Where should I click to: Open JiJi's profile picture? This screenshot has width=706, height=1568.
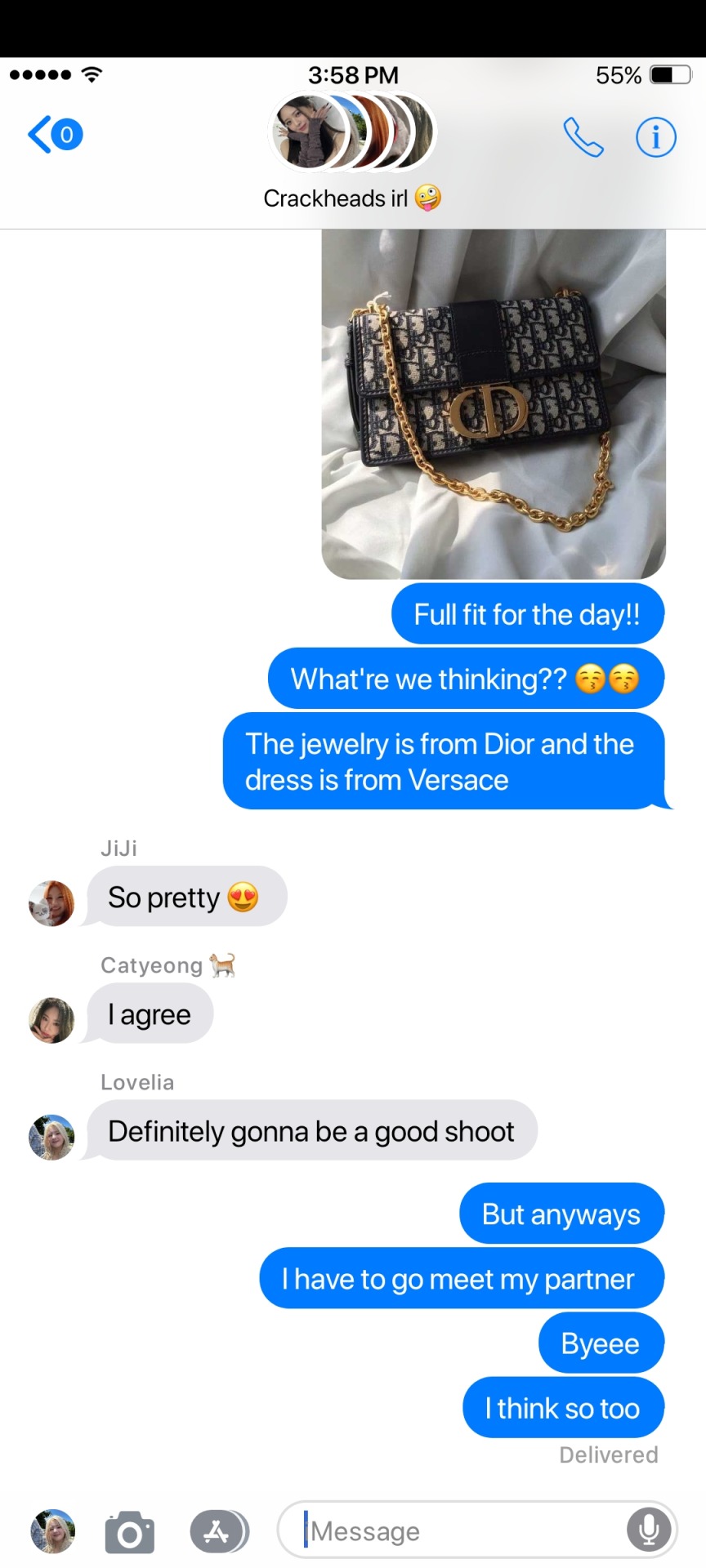pos(51,903)
